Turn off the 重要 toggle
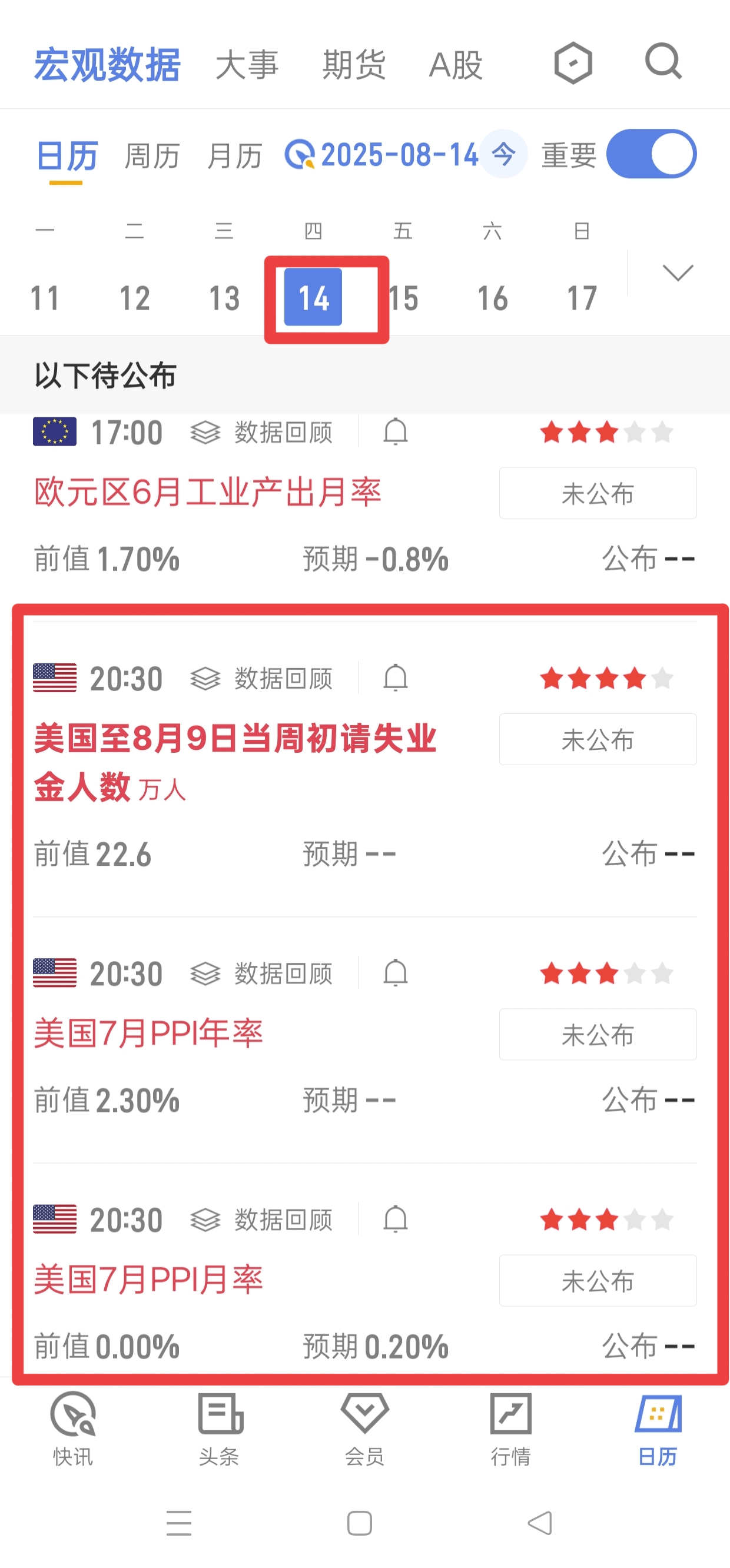 click(652, 154)
